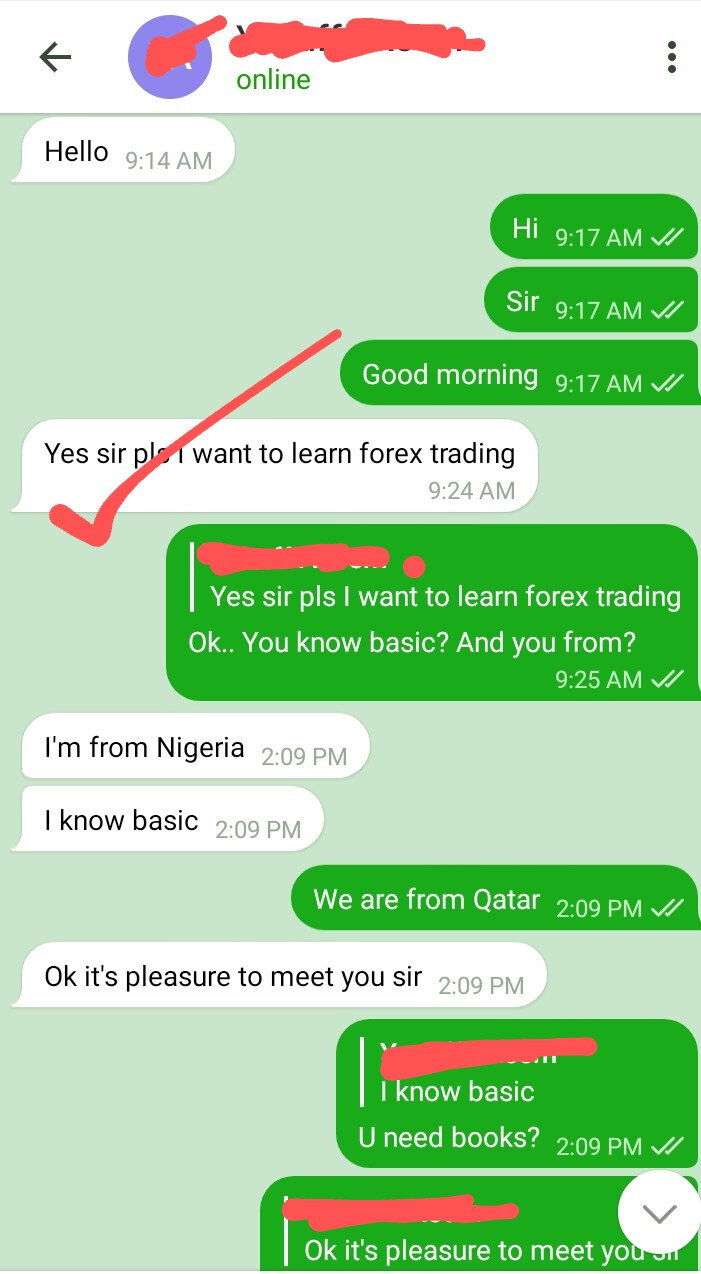Screen dimensions: 701x1274
Task: Go back using the top-left arrow
Action: [x=55, y=58]
